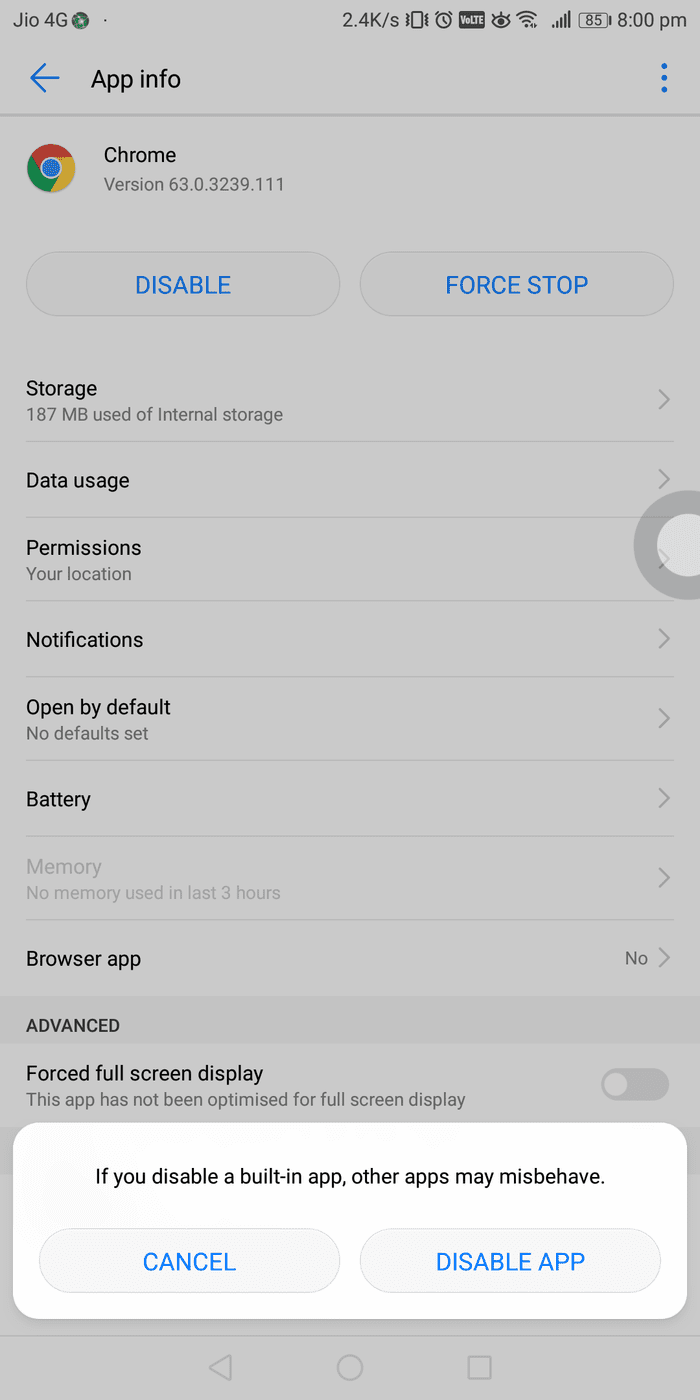Tap the system home button

pos(350,1367)
